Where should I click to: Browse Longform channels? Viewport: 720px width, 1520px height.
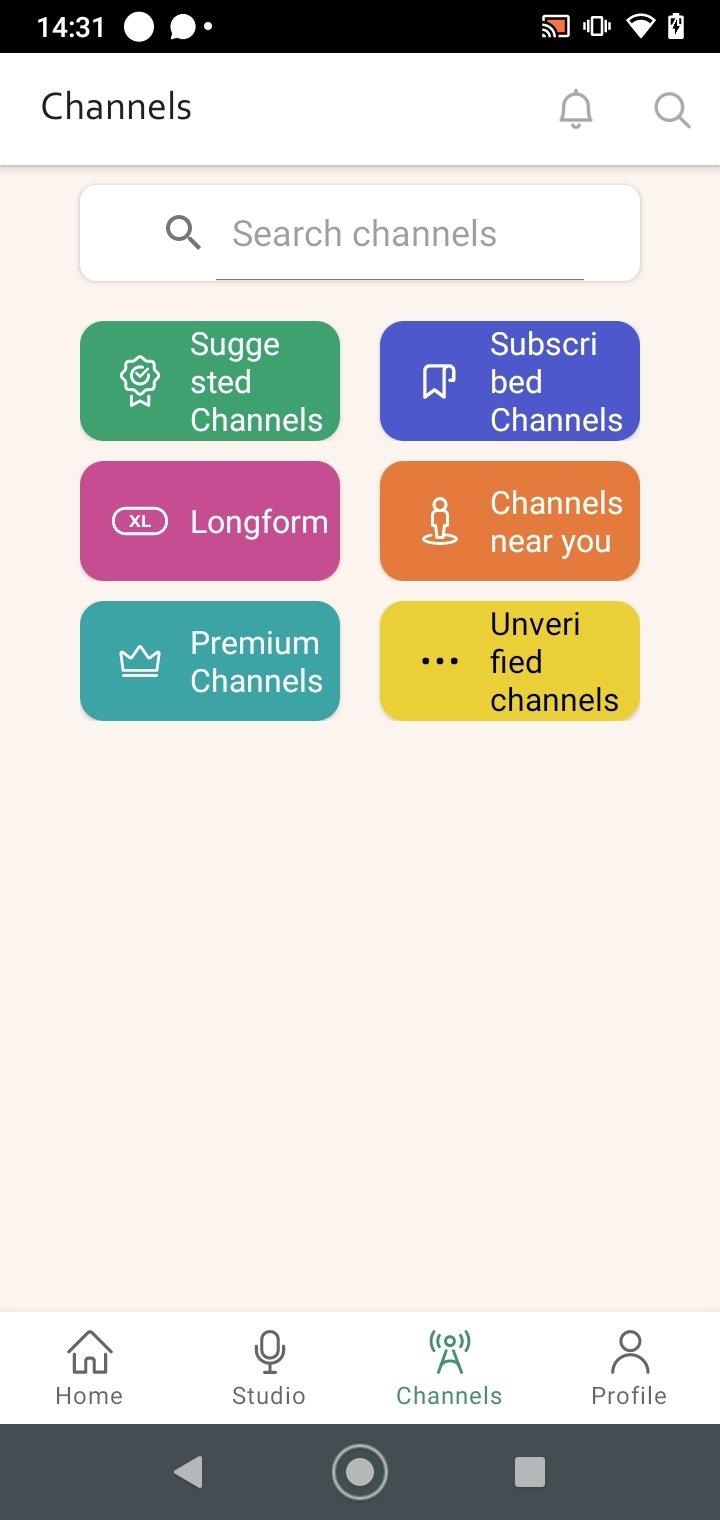(x=210, y=521)
